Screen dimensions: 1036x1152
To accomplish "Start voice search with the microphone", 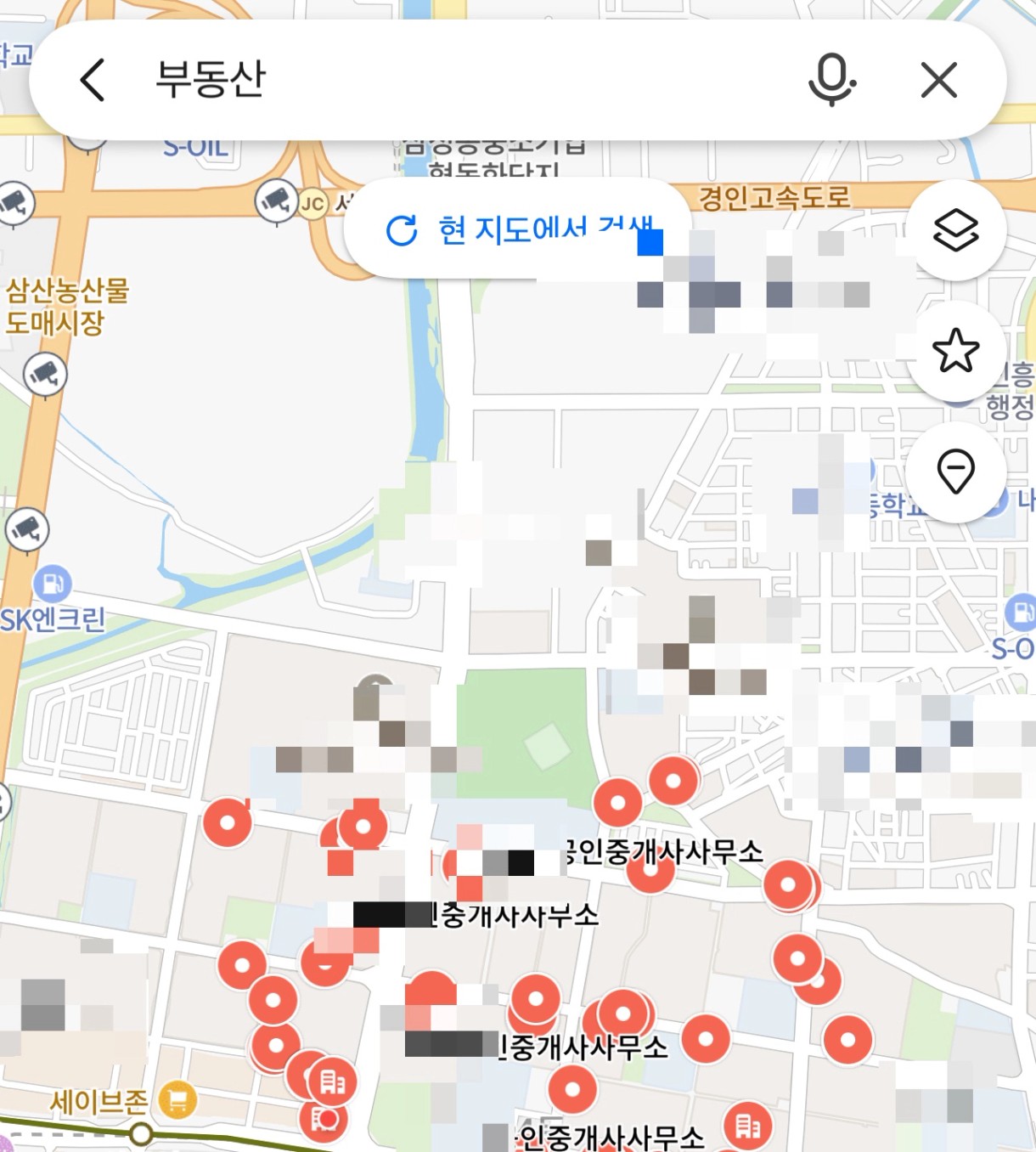I will tap(831, 80).
